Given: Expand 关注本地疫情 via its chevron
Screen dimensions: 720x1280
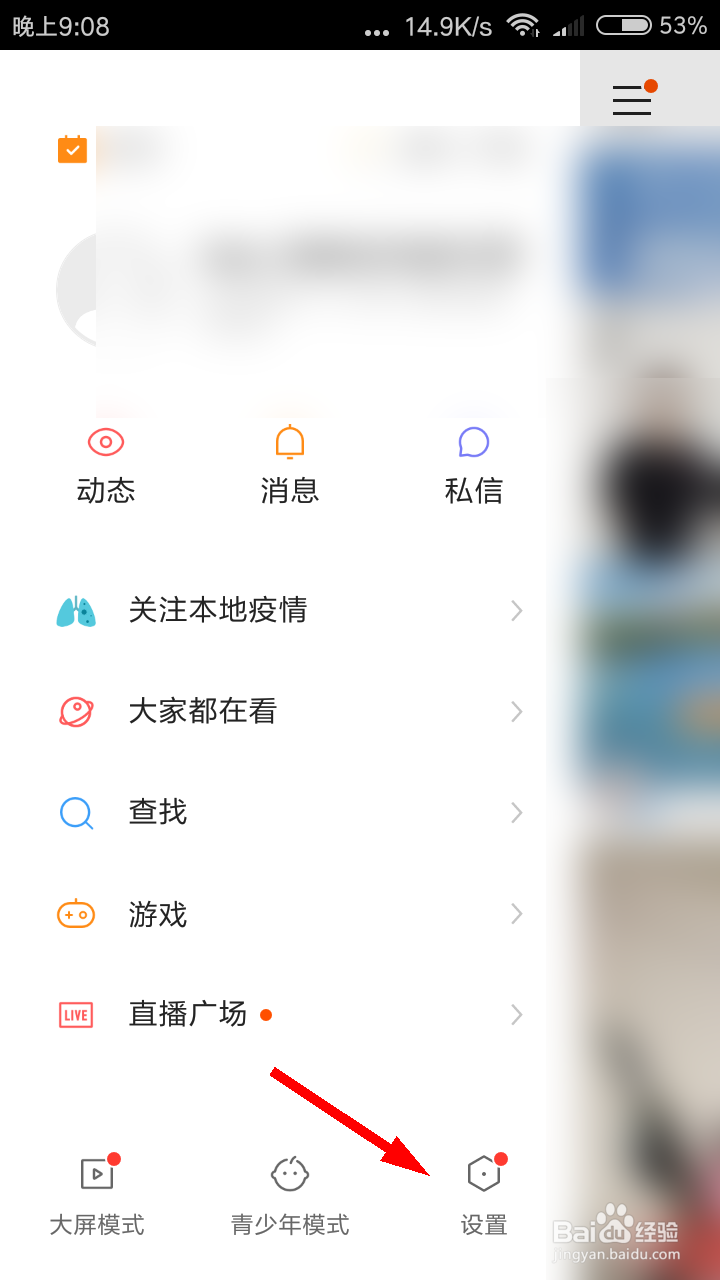Looking at the screenshot, I should 516,610.
